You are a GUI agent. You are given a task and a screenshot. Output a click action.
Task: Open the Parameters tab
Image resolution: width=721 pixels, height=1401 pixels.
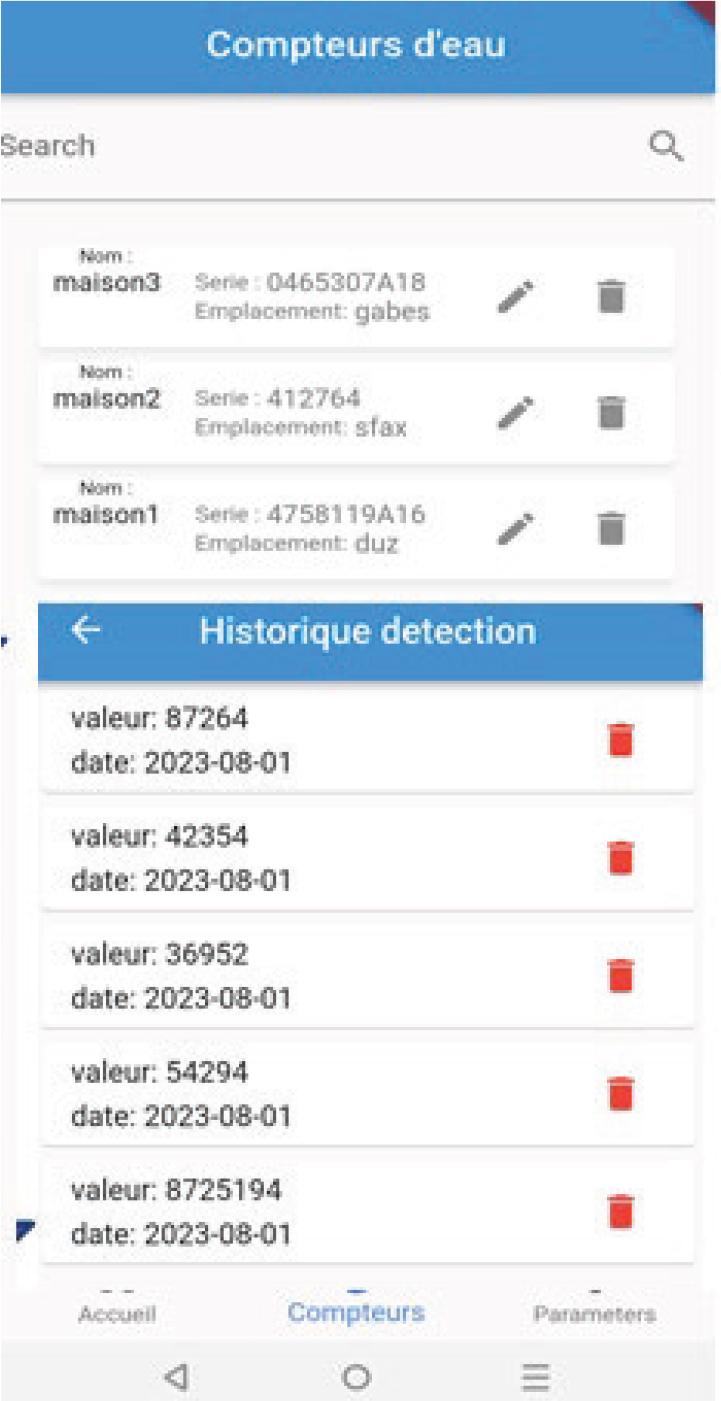tap(594, 1314)
